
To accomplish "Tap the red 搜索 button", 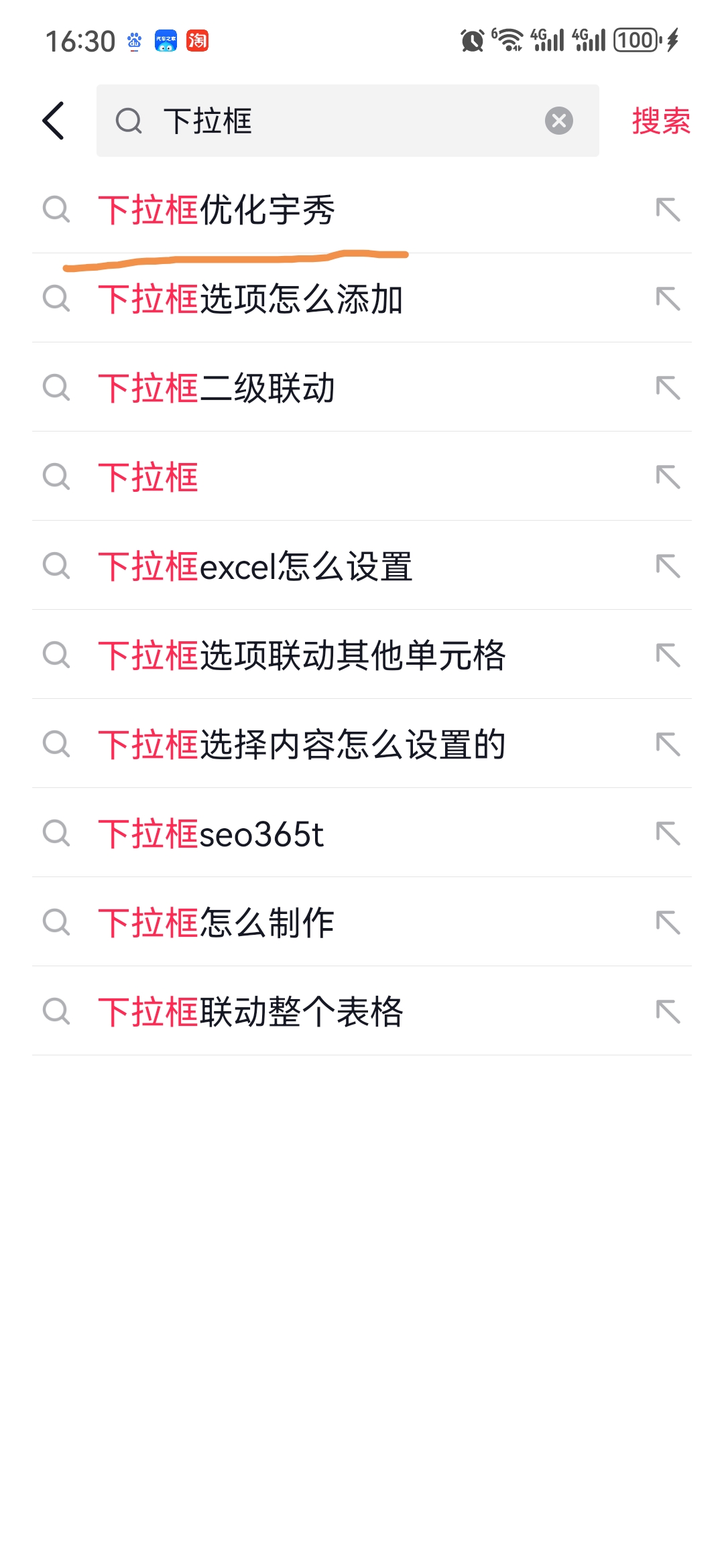I will (x=660, y=121).
